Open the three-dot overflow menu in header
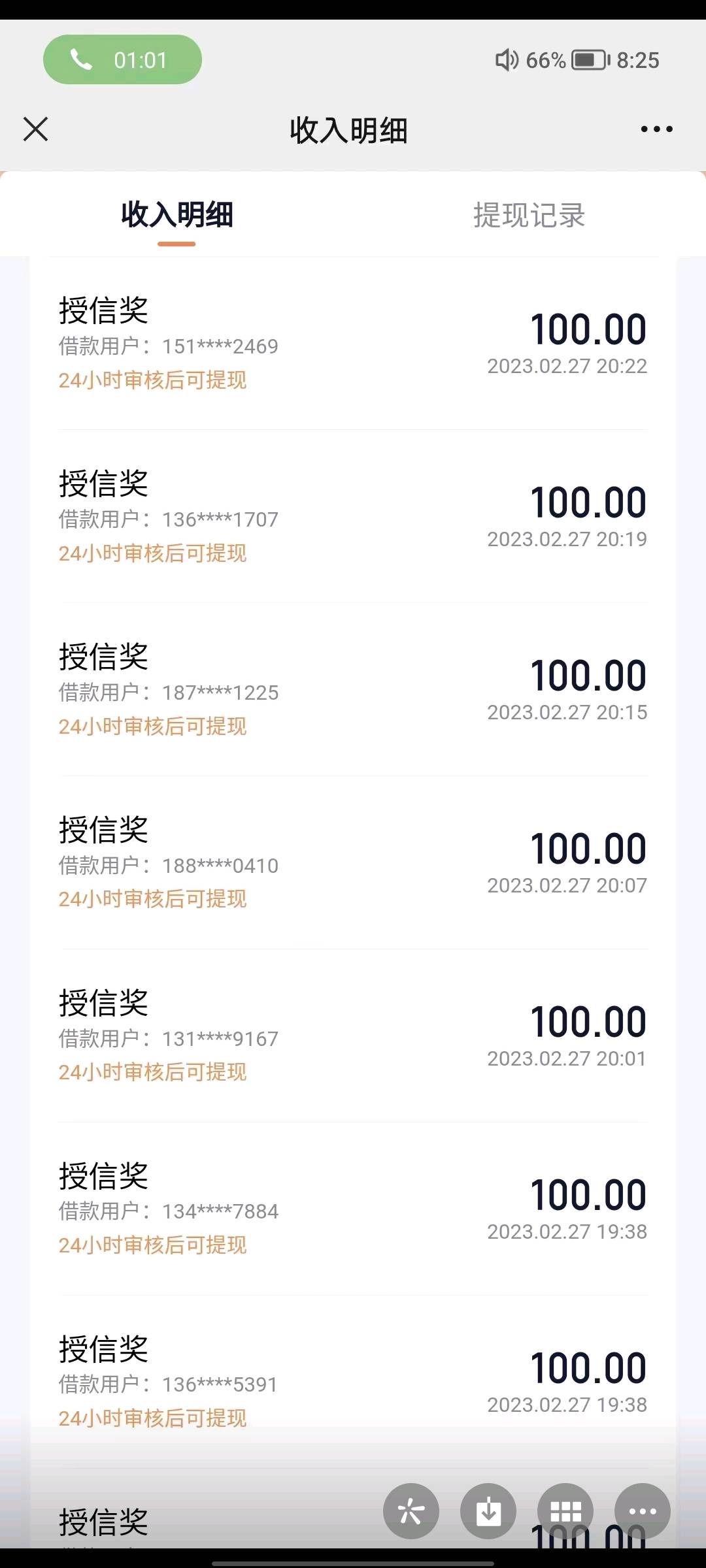This screenshot has width=706, height=1568. coord(656,129)
